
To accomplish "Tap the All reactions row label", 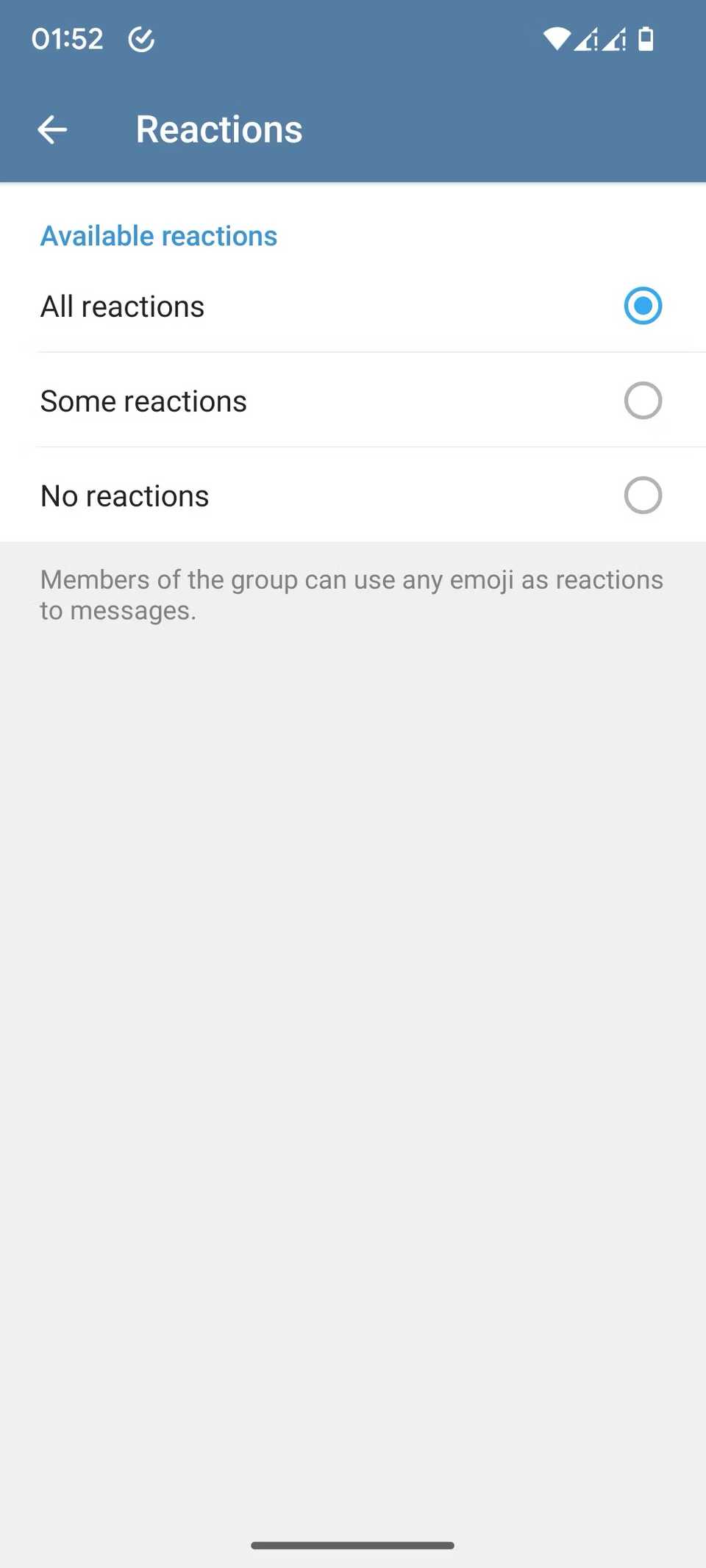I will point(122,306).
